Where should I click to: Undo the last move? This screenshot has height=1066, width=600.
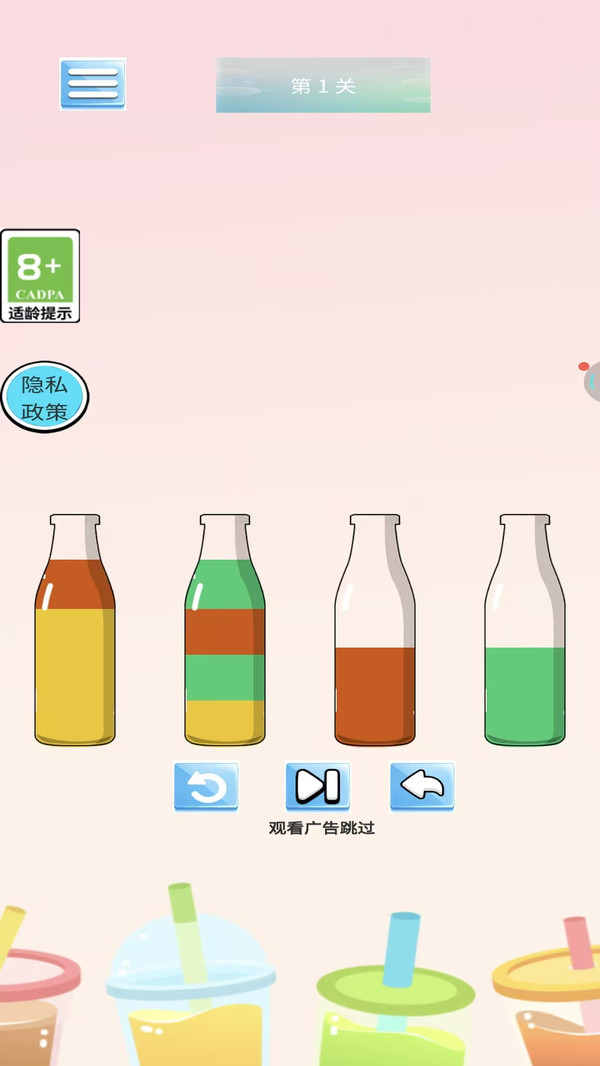tap(422, 787)
